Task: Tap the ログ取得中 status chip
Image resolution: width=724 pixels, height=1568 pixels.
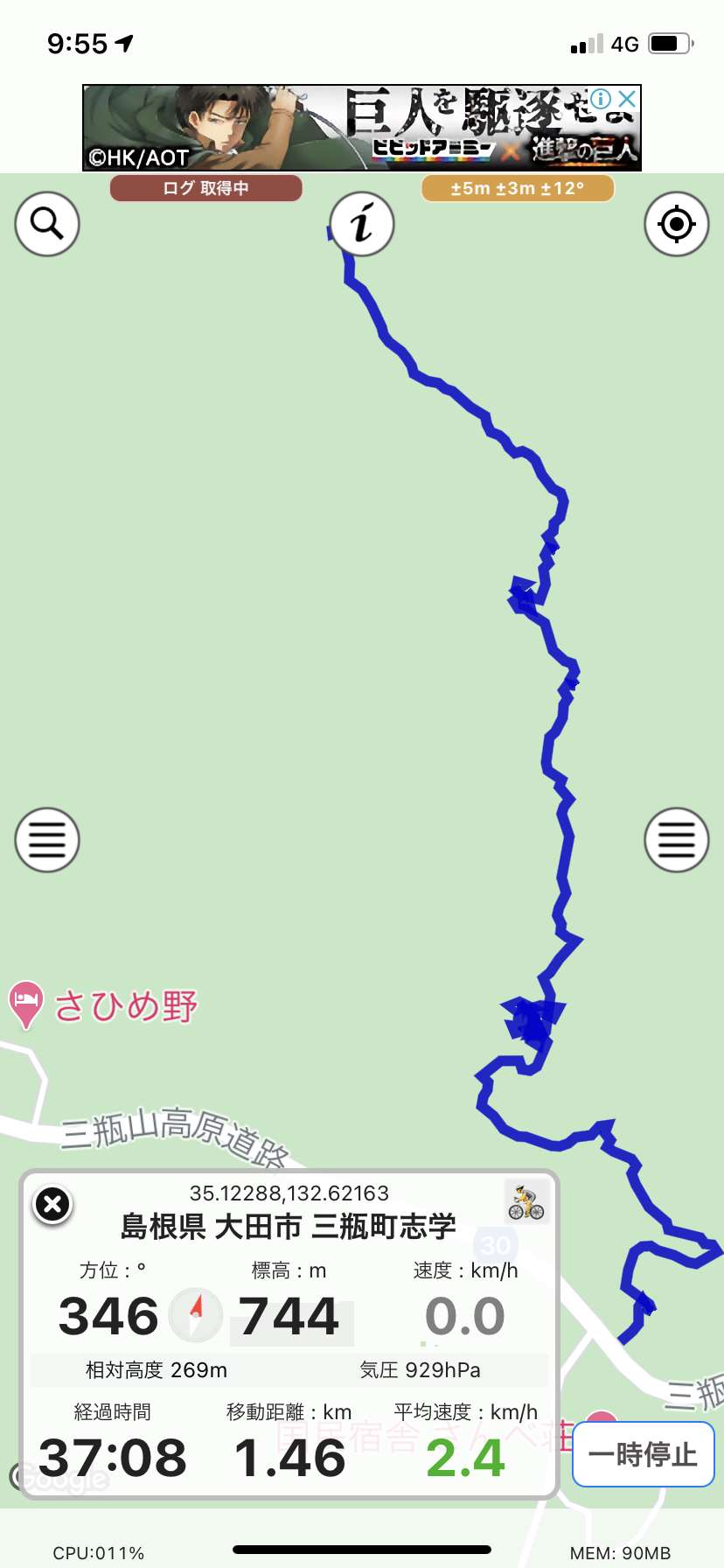Action: (x=206, y=188)
